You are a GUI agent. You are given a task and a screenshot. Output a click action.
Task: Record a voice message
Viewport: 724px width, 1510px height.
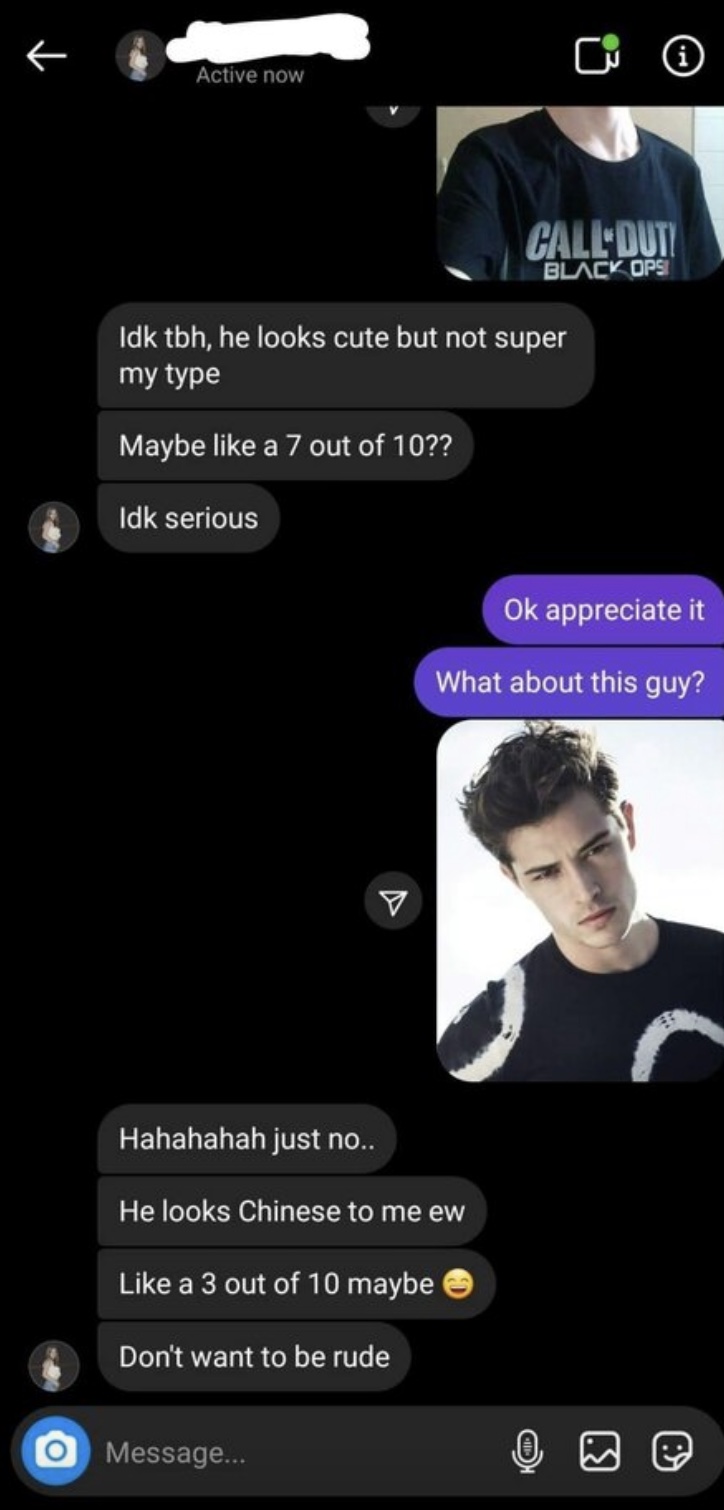[x=531, y=1452]
